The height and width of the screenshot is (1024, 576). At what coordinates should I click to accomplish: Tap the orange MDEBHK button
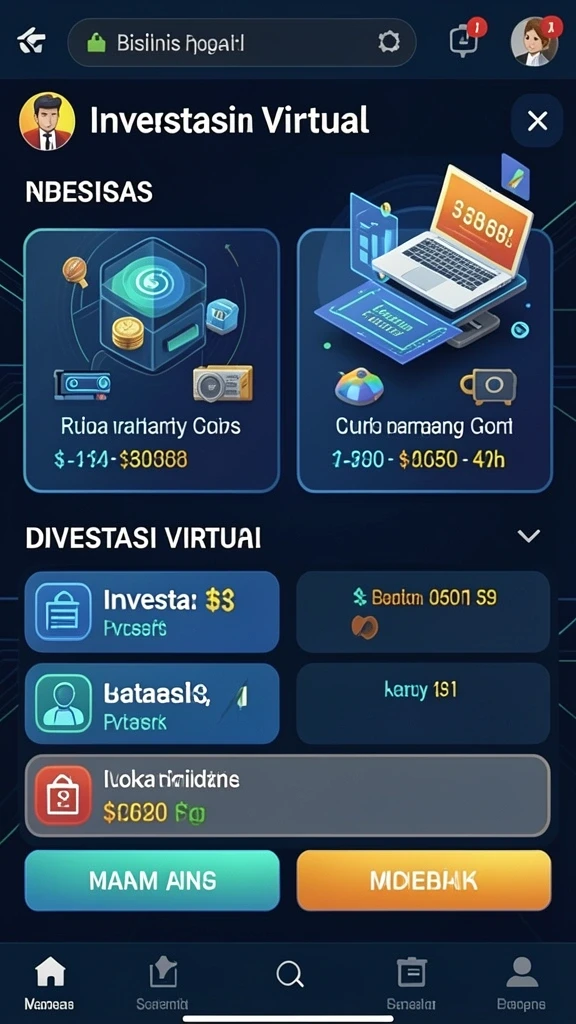point(424,880)
